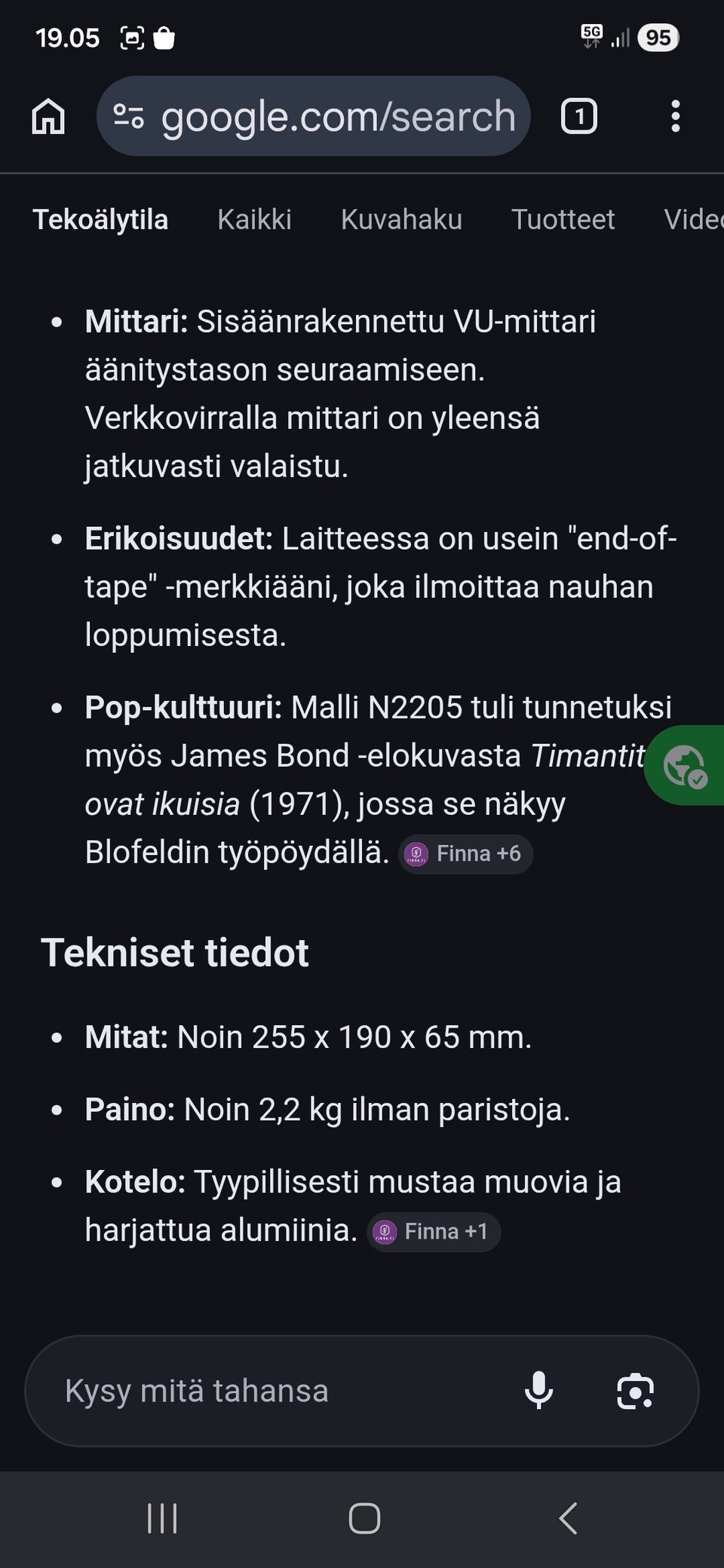
Task: Expand the Finna +6 sources chip
Action: tap(465, 853)
